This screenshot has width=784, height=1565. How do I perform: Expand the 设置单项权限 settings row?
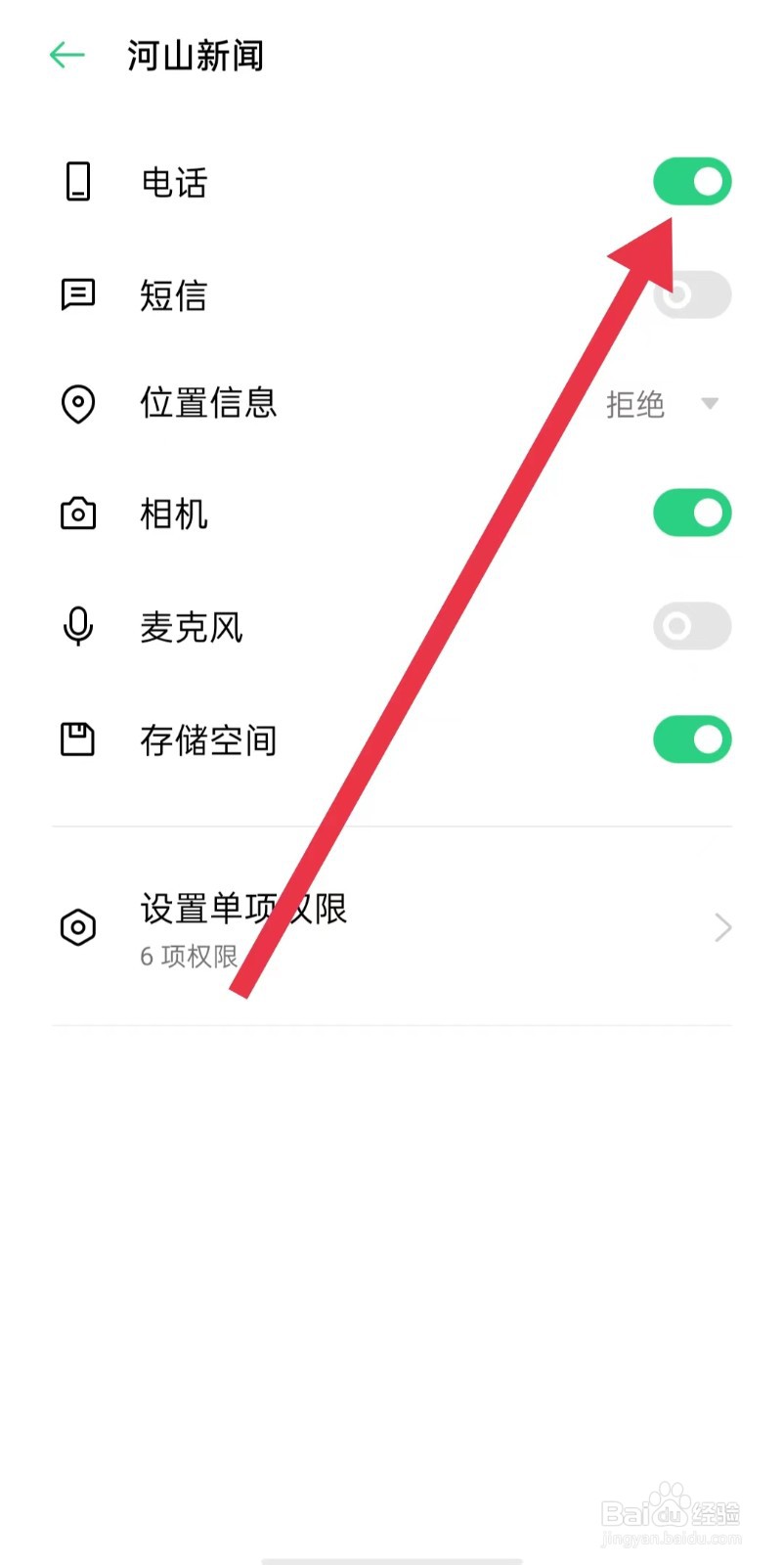(391, 926)
